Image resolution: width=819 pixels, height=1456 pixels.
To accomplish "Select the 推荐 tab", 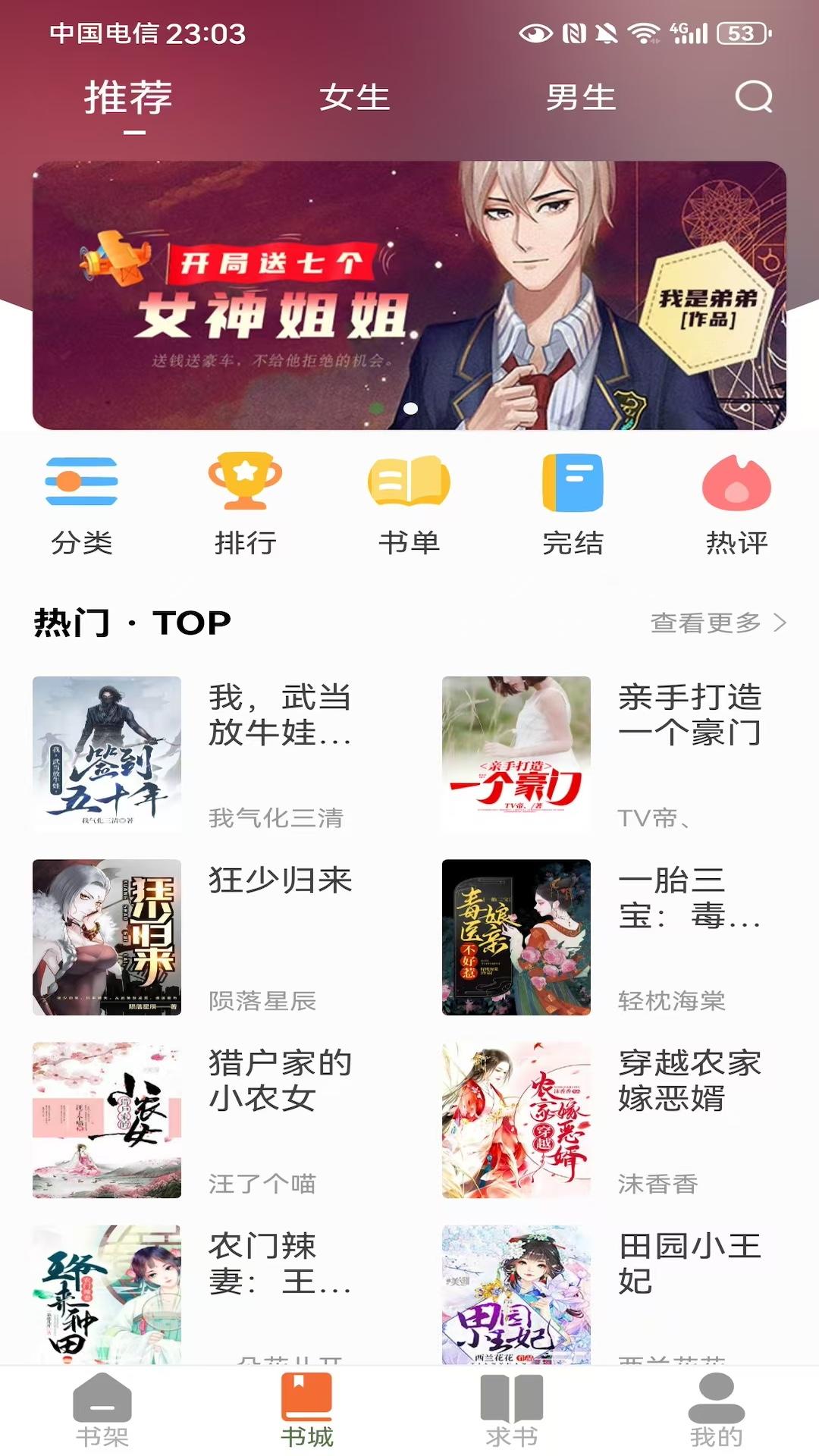I will point(130,96).
